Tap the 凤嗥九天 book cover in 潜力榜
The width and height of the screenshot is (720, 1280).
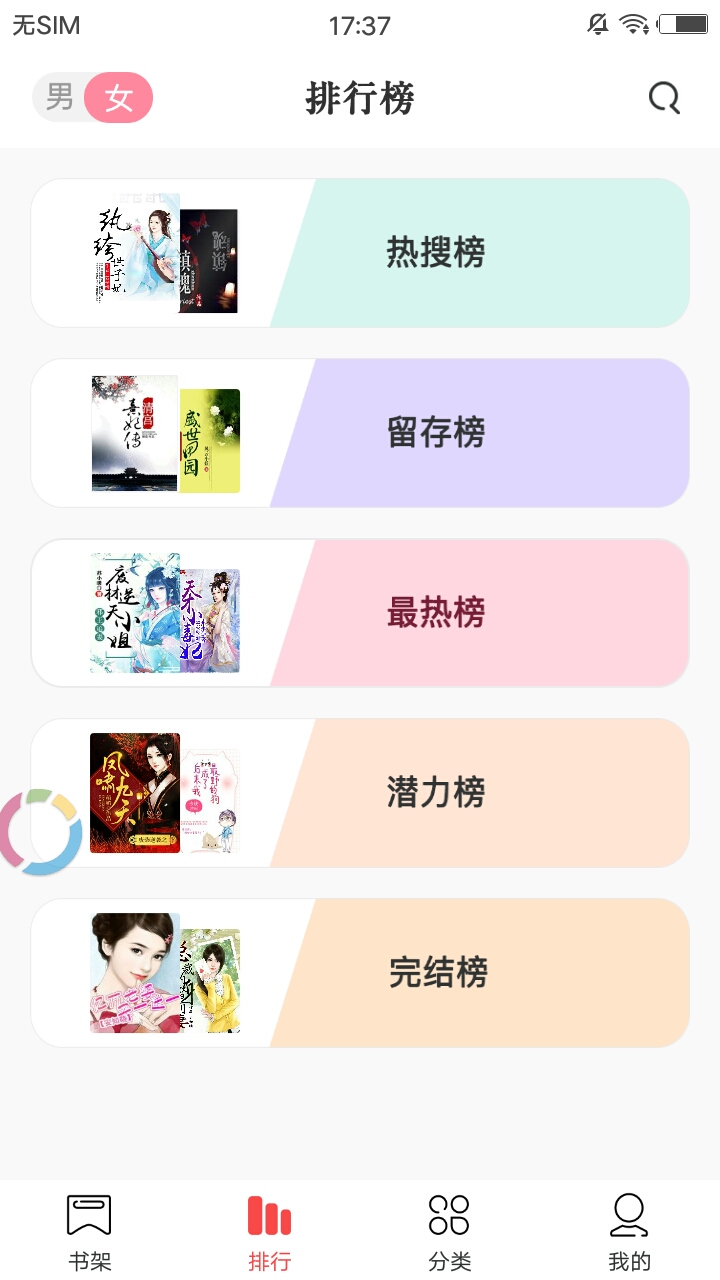133,792
